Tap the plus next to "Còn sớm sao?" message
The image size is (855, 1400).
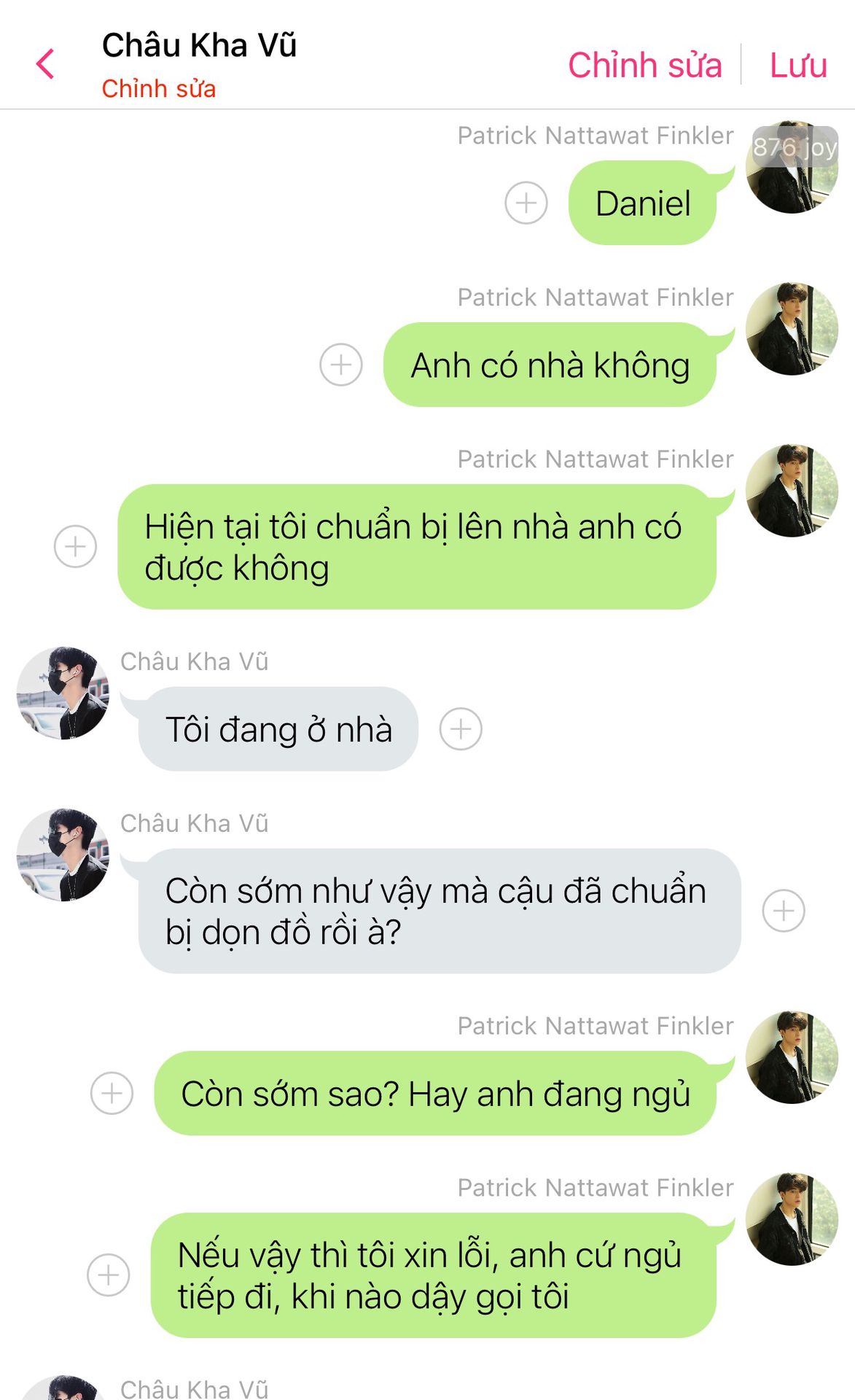click(112, 1093)
